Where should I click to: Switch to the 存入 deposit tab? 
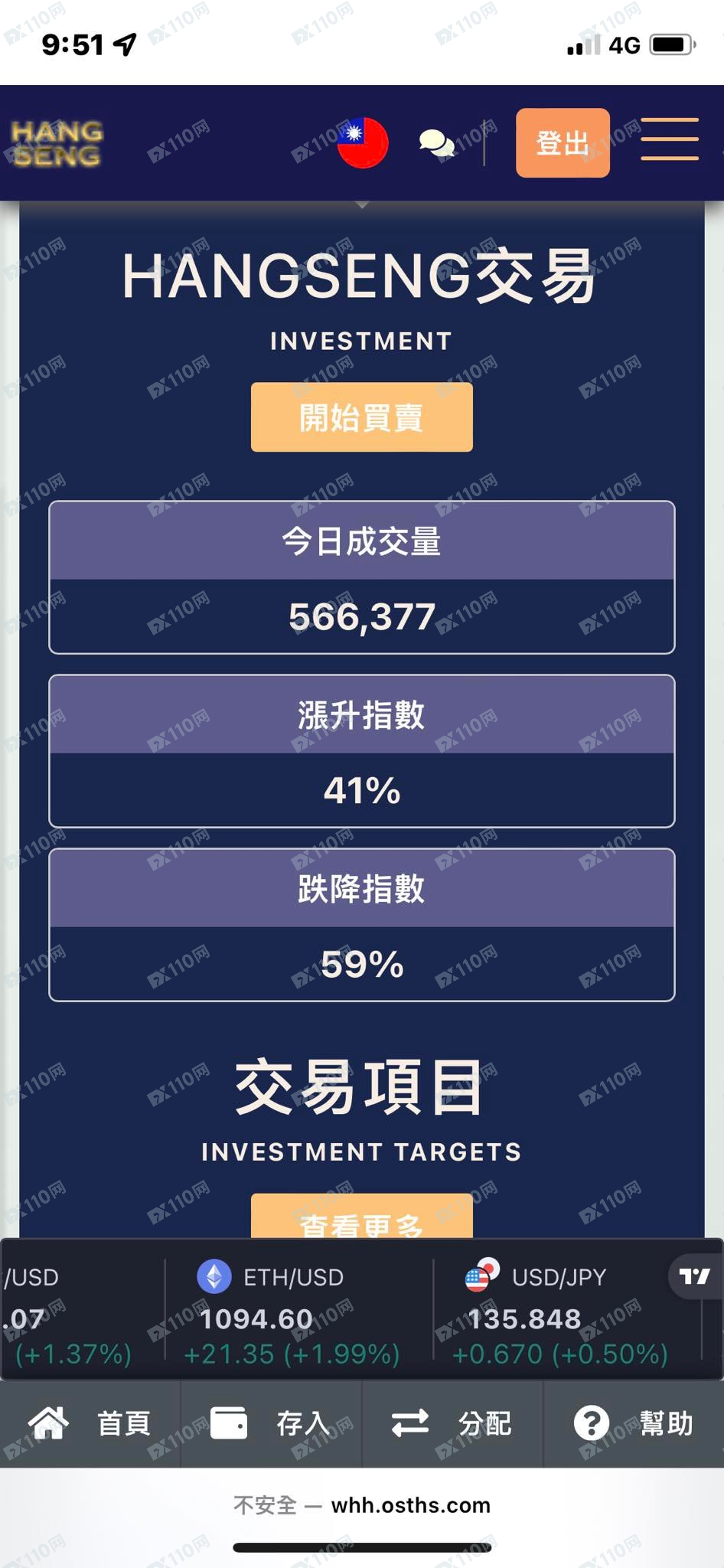pos(271,1423)
